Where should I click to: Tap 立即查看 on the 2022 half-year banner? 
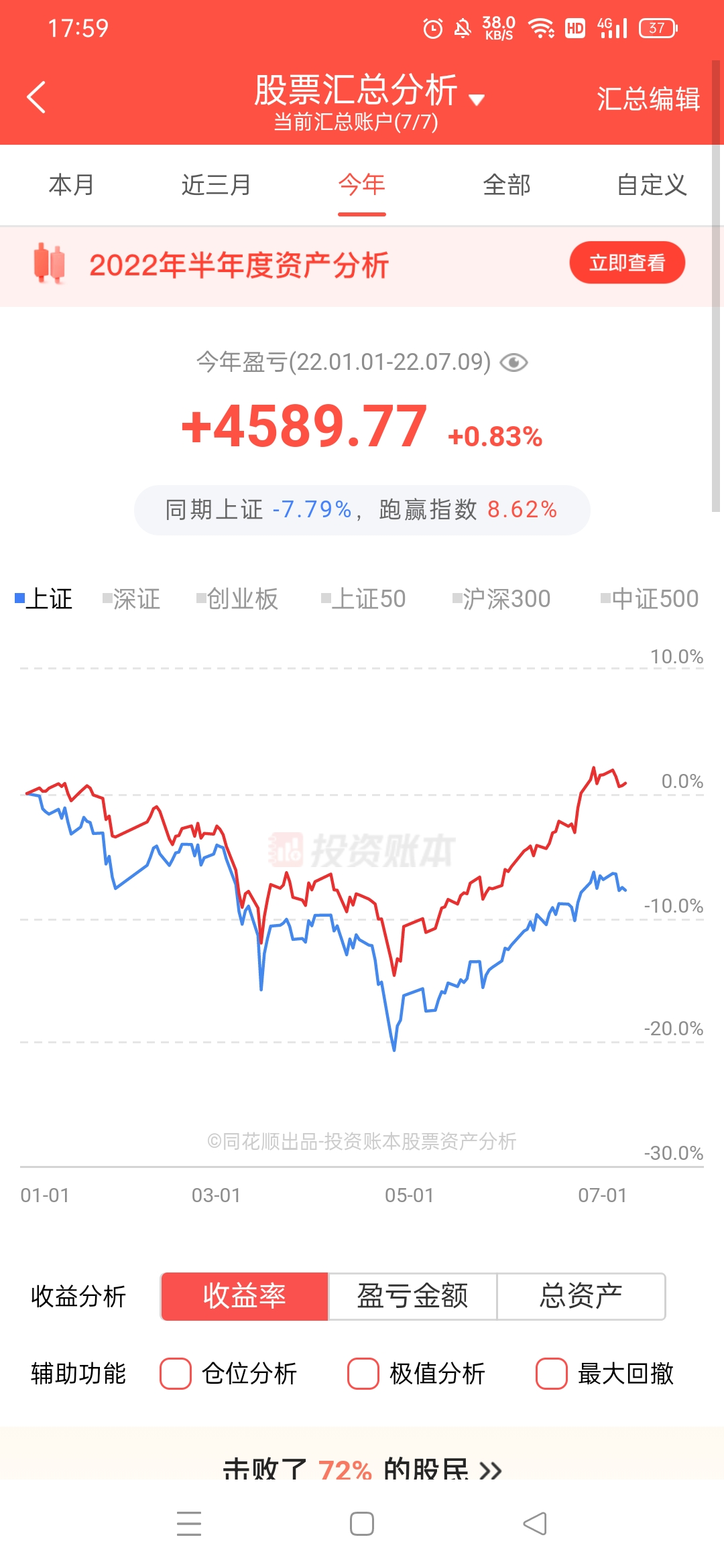pos(627,263)
